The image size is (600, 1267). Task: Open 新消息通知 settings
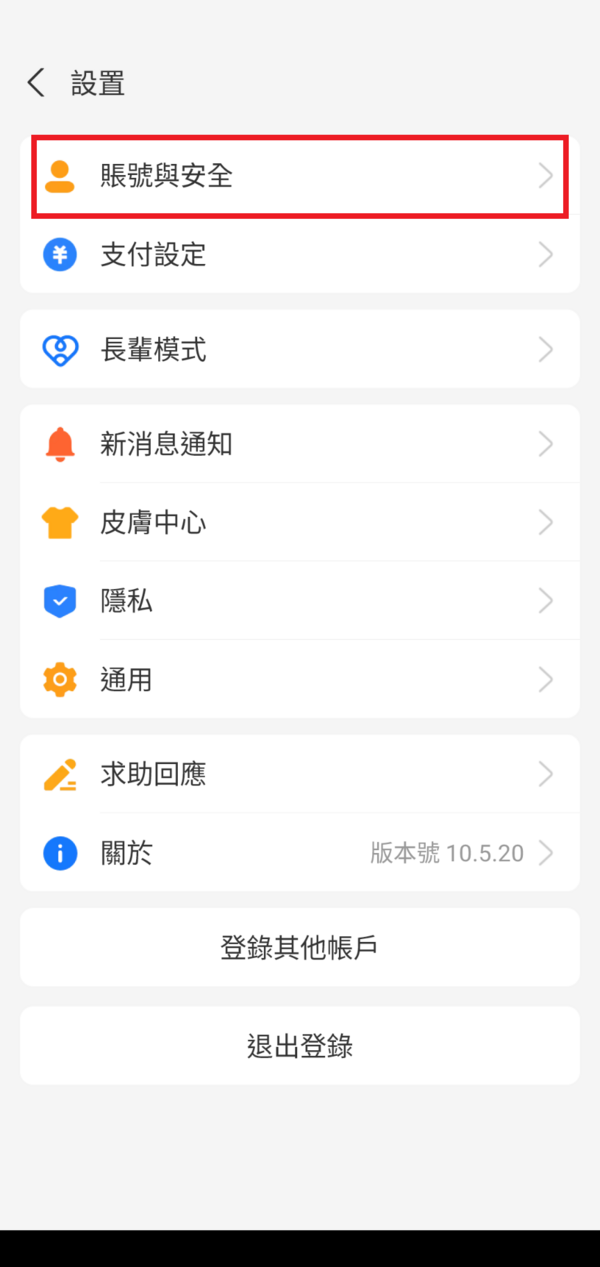click(x=300, y=444)
